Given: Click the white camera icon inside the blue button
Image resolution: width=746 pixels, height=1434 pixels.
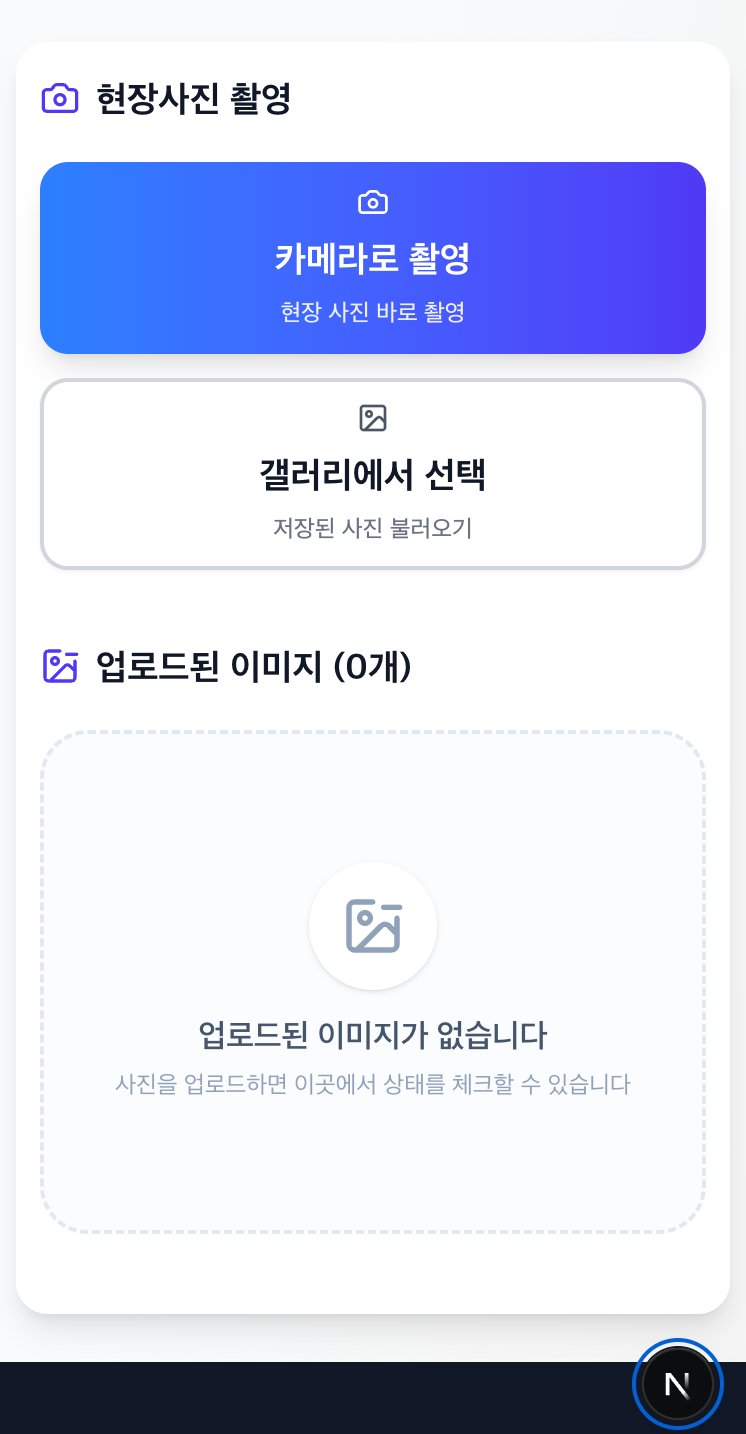Looking at the screenshot, I should [x=372, y=201].
